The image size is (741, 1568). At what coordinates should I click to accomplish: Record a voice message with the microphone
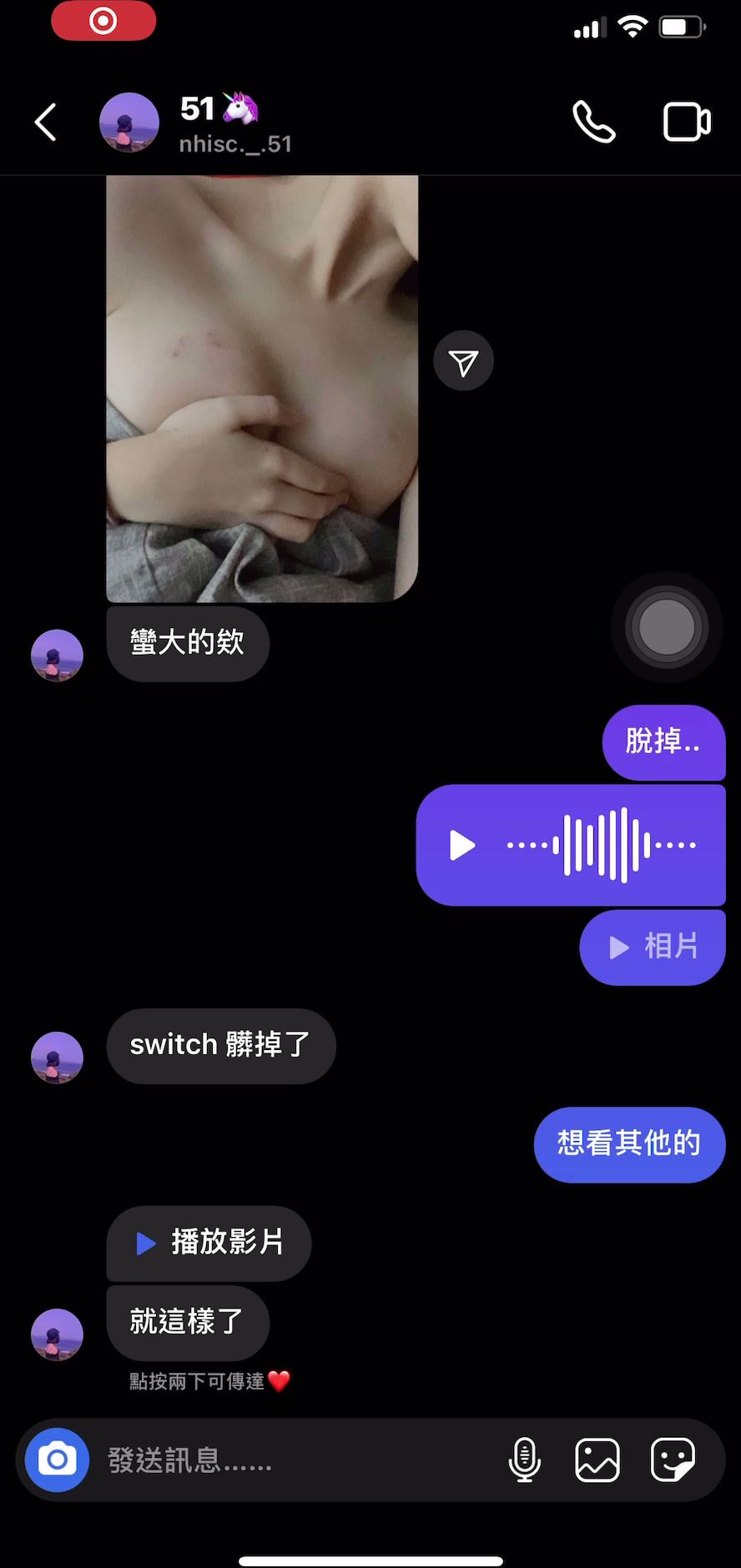[524, 1460]
